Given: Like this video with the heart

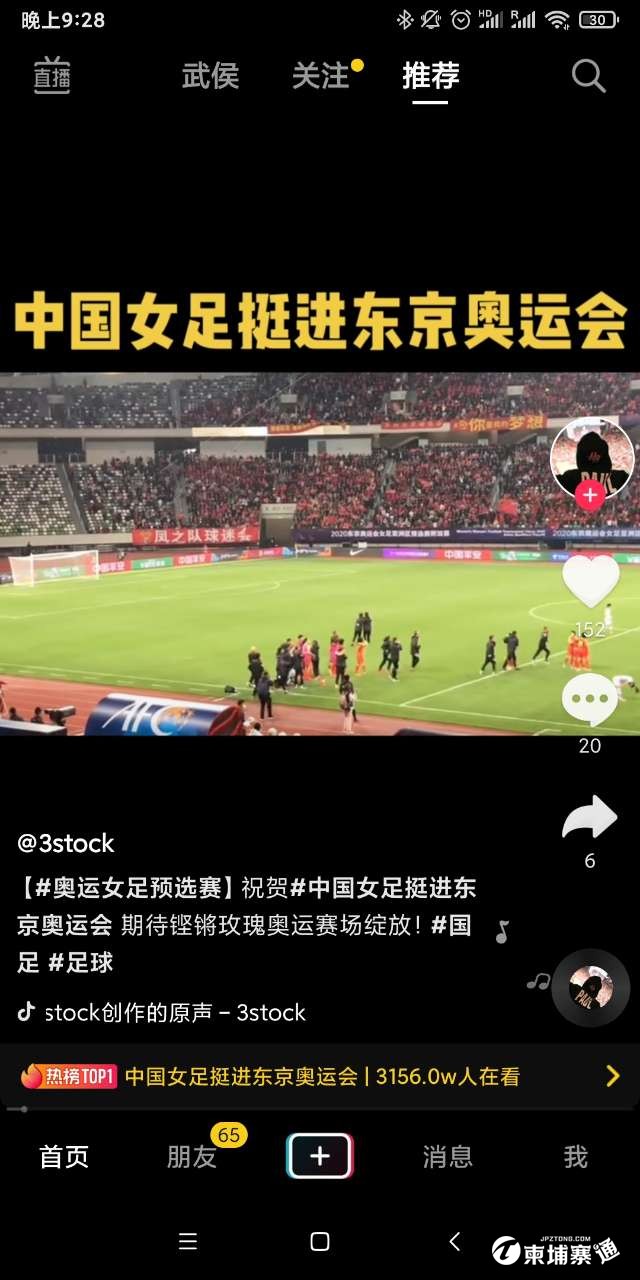Looking at the screenshot, I should click(x=590, y=580).
